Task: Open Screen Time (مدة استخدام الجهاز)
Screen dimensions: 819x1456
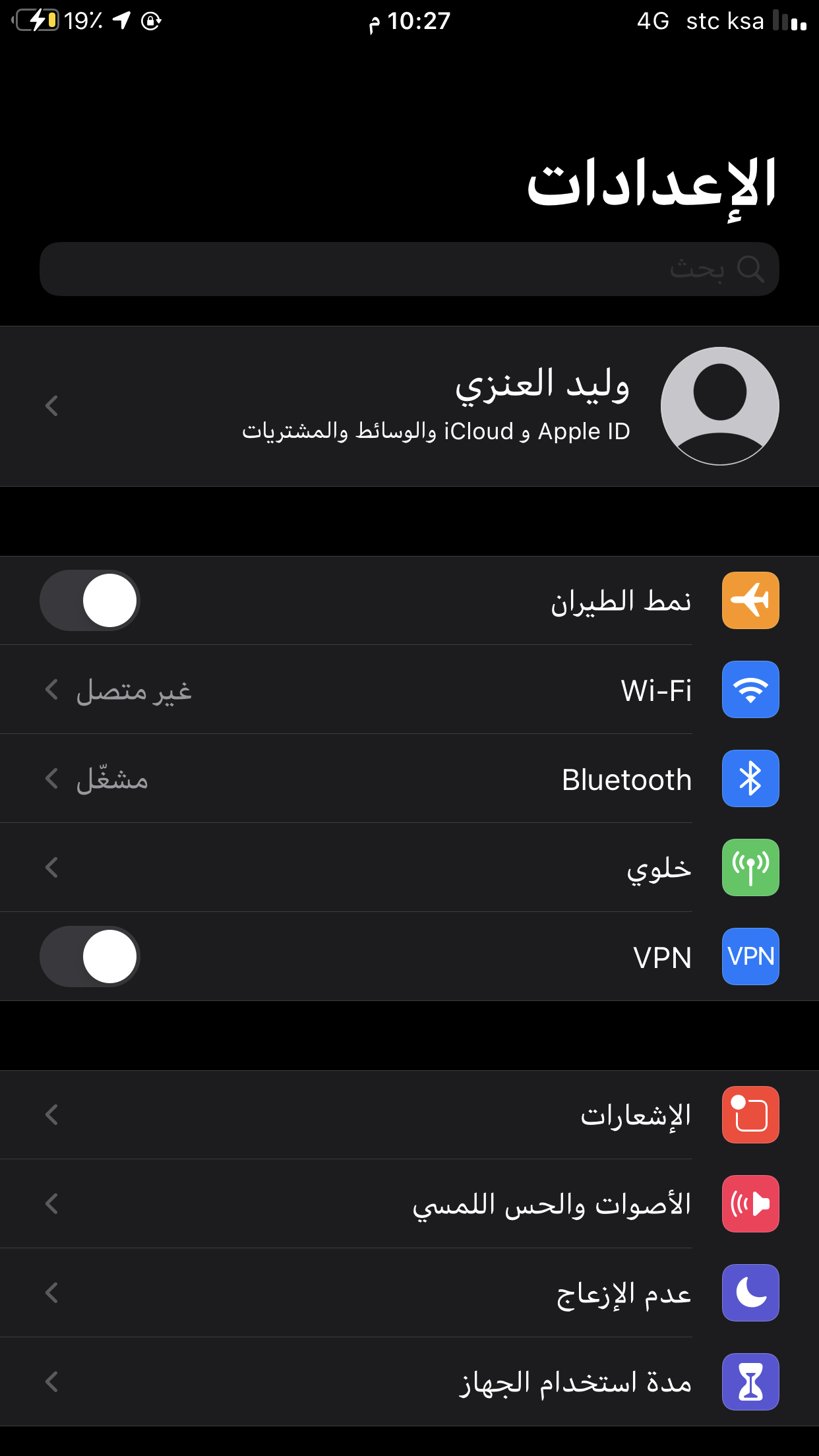Action: (x=409, y=1382)
